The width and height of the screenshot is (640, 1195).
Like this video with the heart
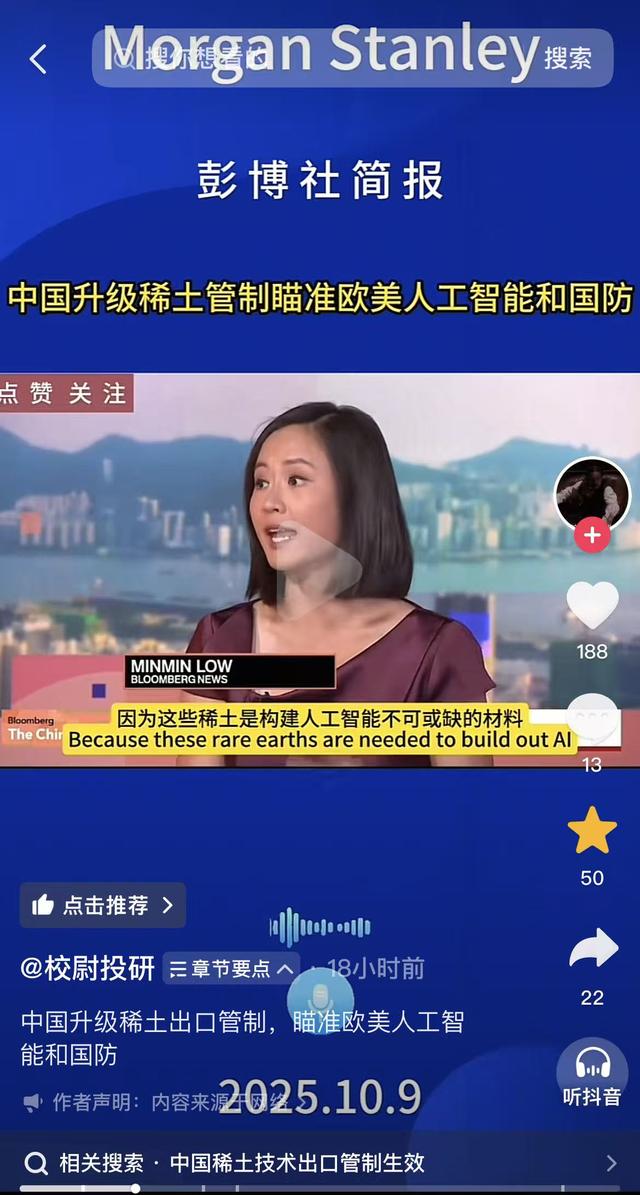pyautogui.click(x=592, y=607)
